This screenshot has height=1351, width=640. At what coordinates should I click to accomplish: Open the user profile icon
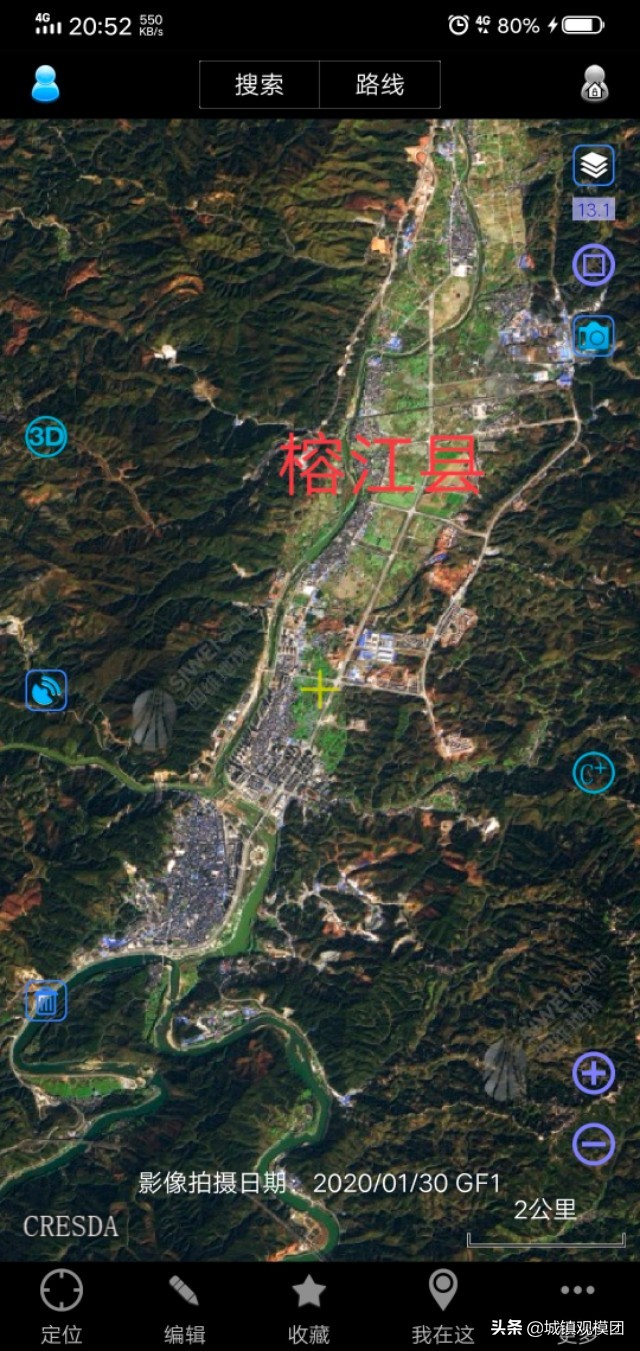pyautogui.click(x=45, y=84)
